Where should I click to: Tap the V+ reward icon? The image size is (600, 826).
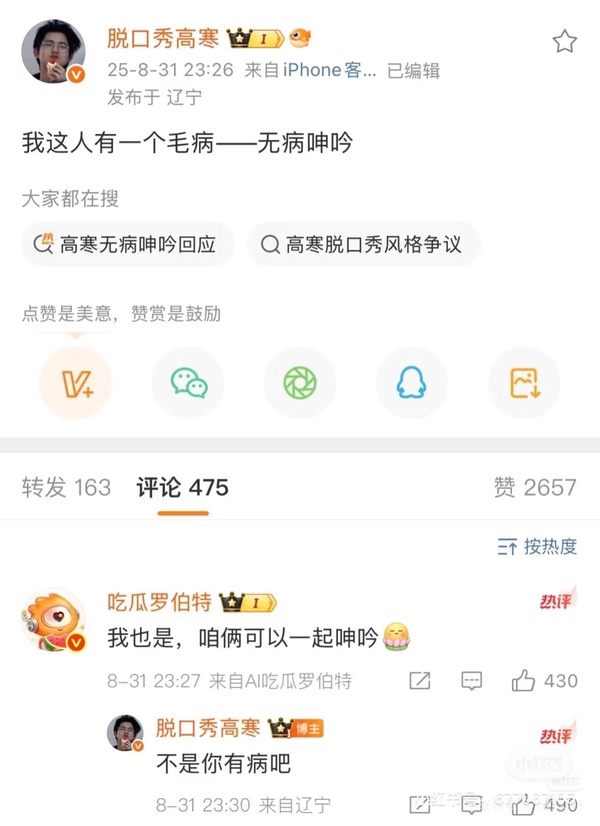(x=76, y=382)
